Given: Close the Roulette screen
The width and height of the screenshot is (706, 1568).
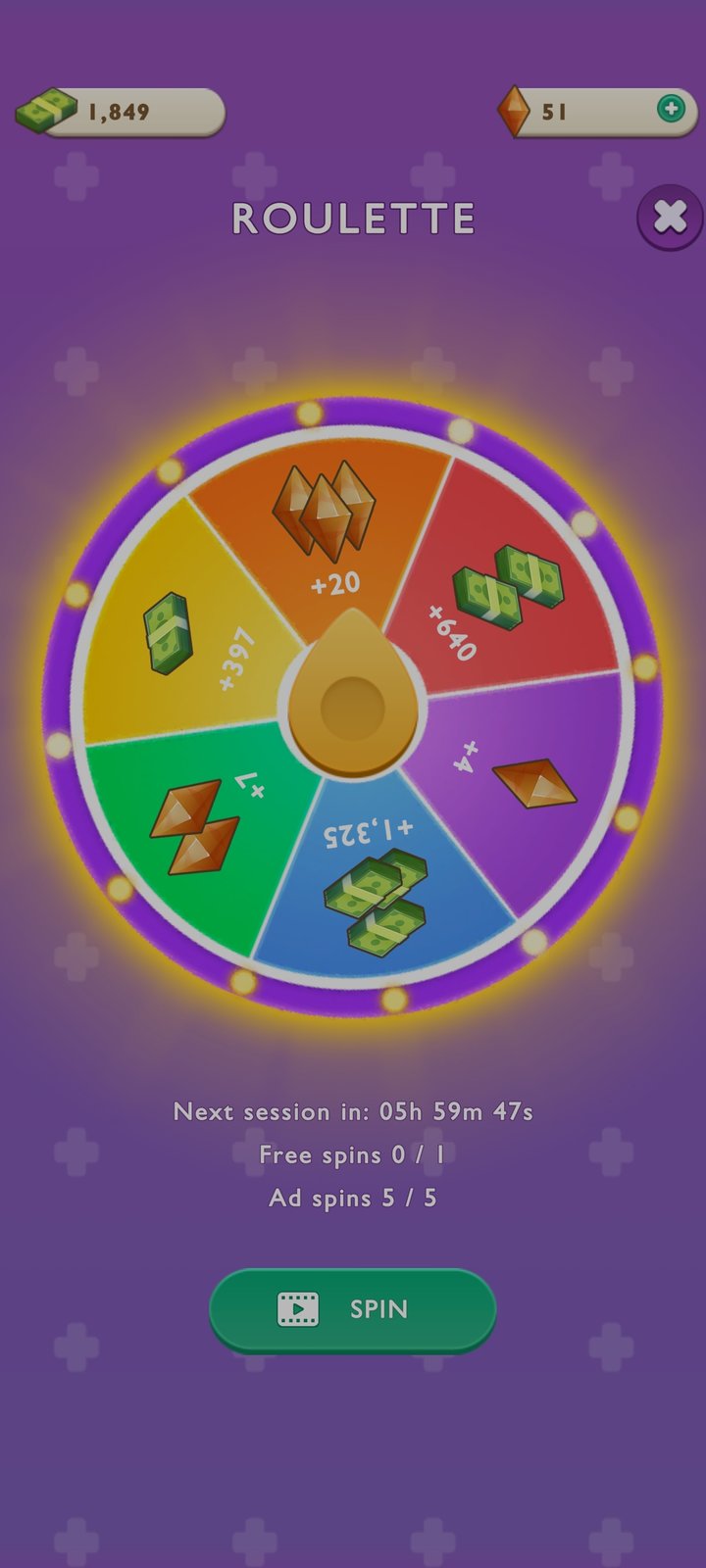Looking at the screenshot, I should click(670, 217).
